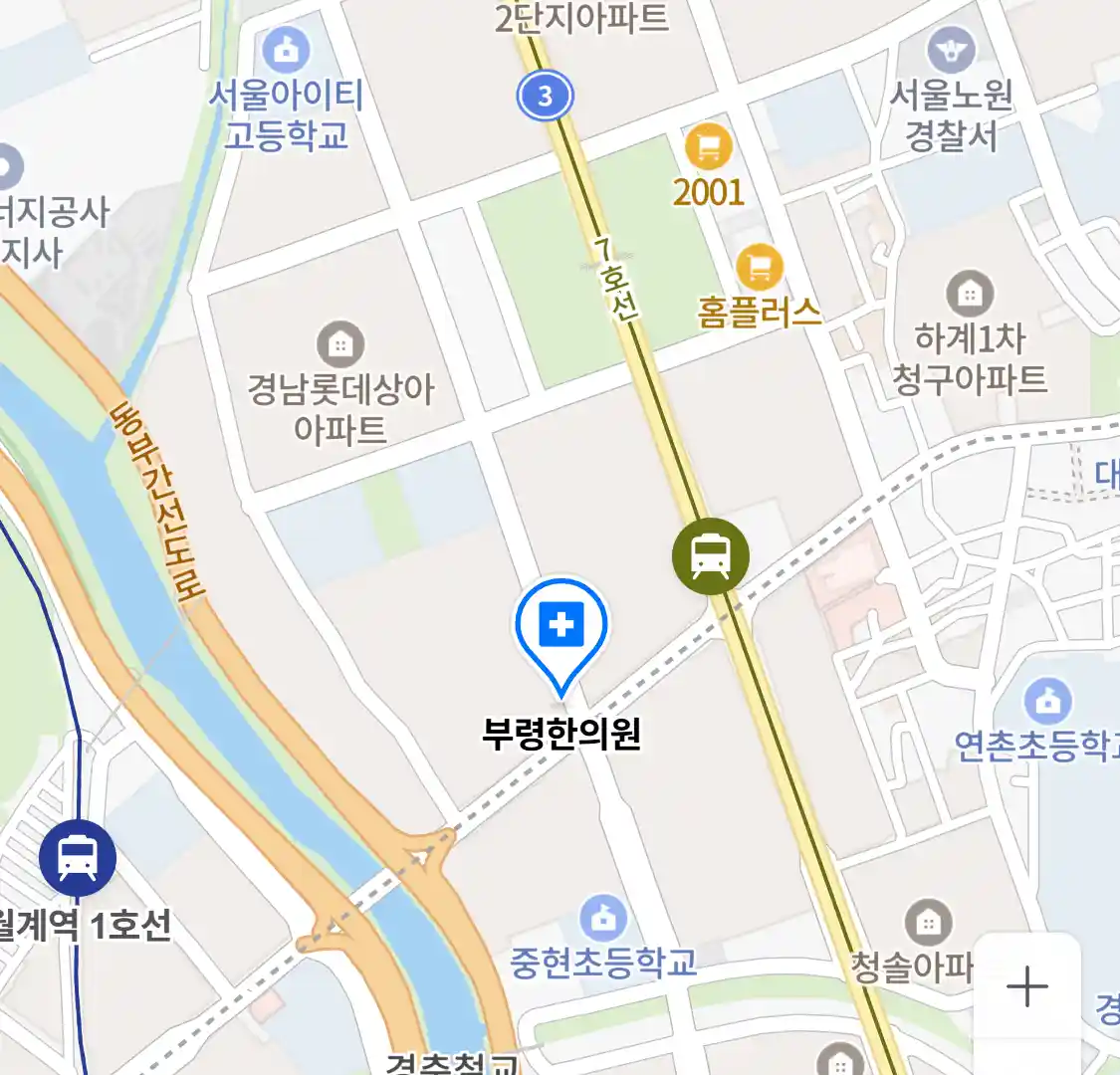The height and width of the screenshot is (1075, 1120).
Task: Select the 서울노원경찰서 police station marker
Action: 951,50
